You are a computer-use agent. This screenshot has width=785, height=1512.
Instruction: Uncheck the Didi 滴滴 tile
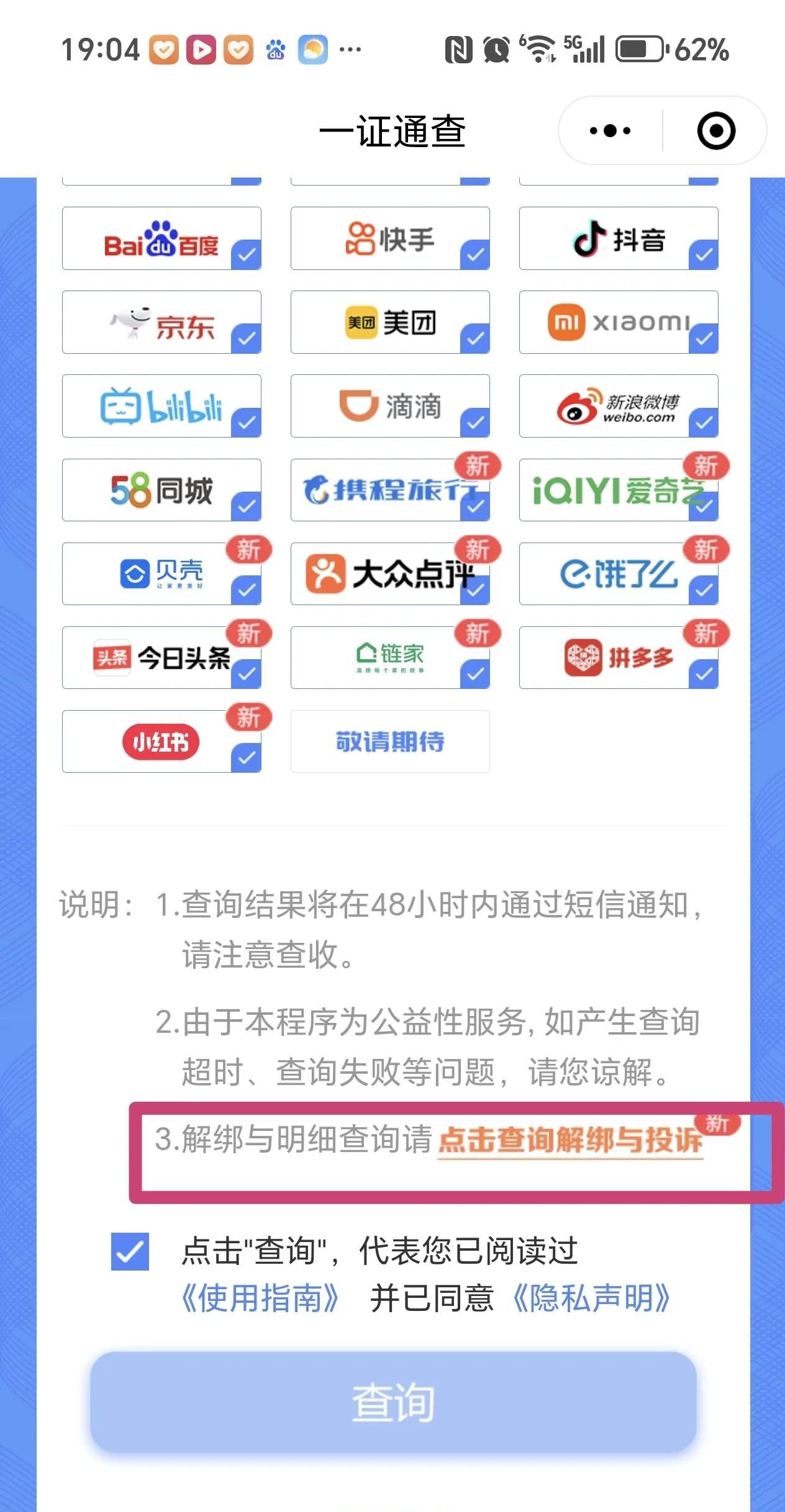pyautogui.click(x=390, y=407)
